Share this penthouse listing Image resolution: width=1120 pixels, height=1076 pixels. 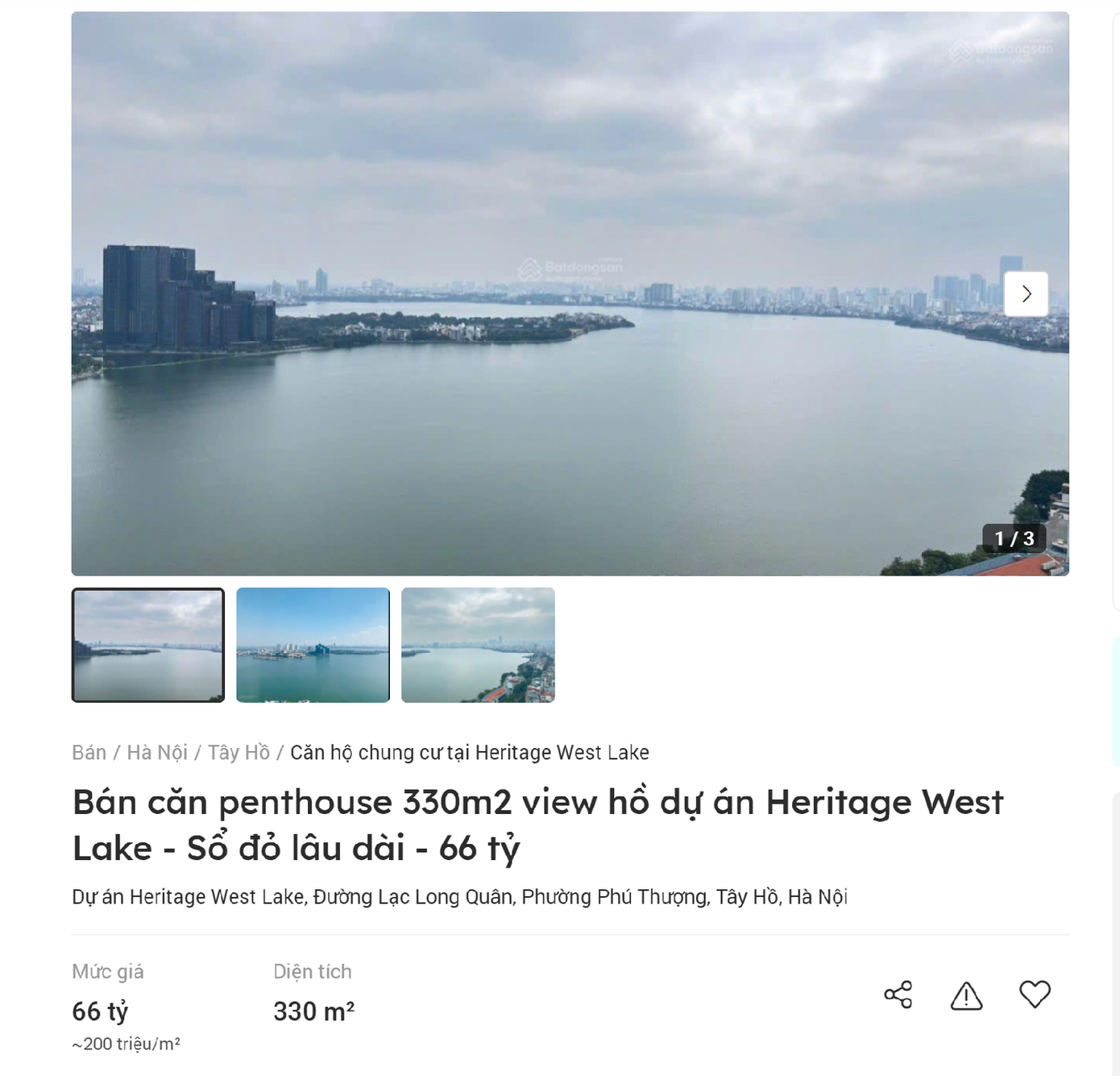click(x=898, y=995)
